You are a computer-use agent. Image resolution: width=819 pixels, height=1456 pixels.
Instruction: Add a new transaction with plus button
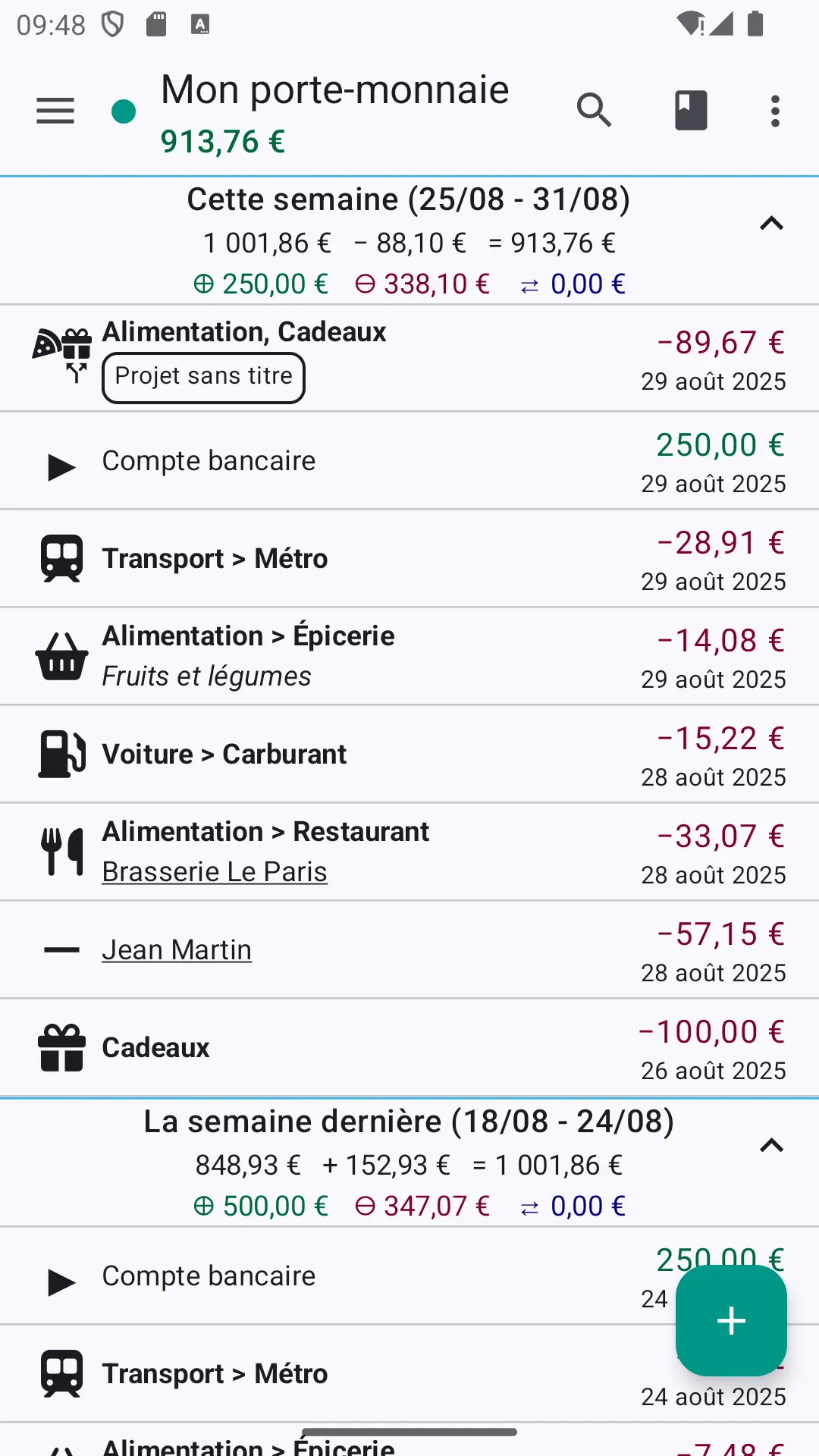pyautogui.click(x=731, y=1320)
